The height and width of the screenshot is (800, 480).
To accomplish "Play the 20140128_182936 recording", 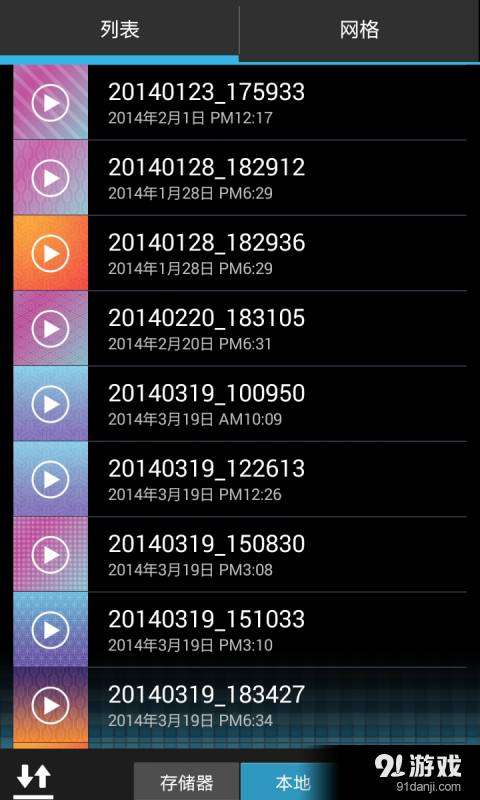I will (x=50, y=253).
